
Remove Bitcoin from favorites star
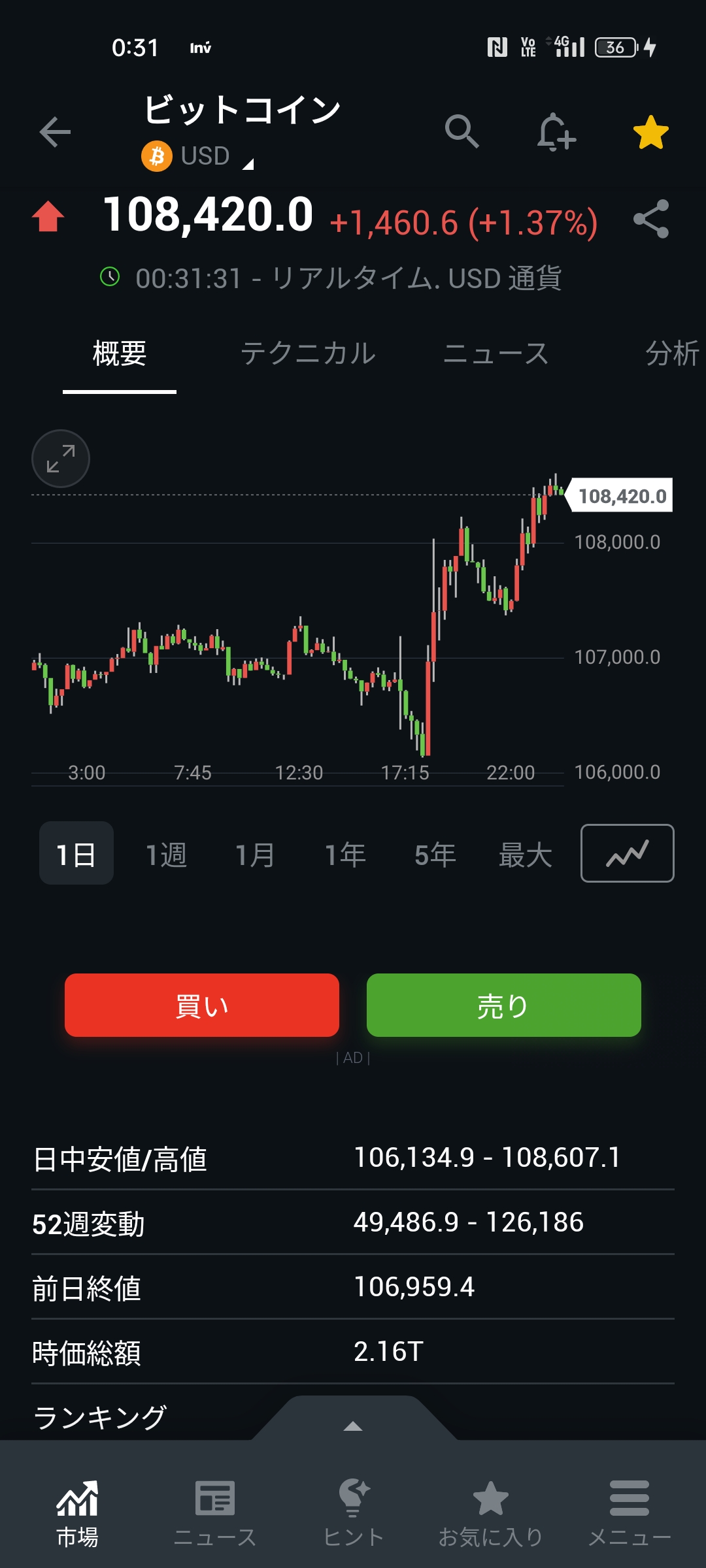point(650,133)
